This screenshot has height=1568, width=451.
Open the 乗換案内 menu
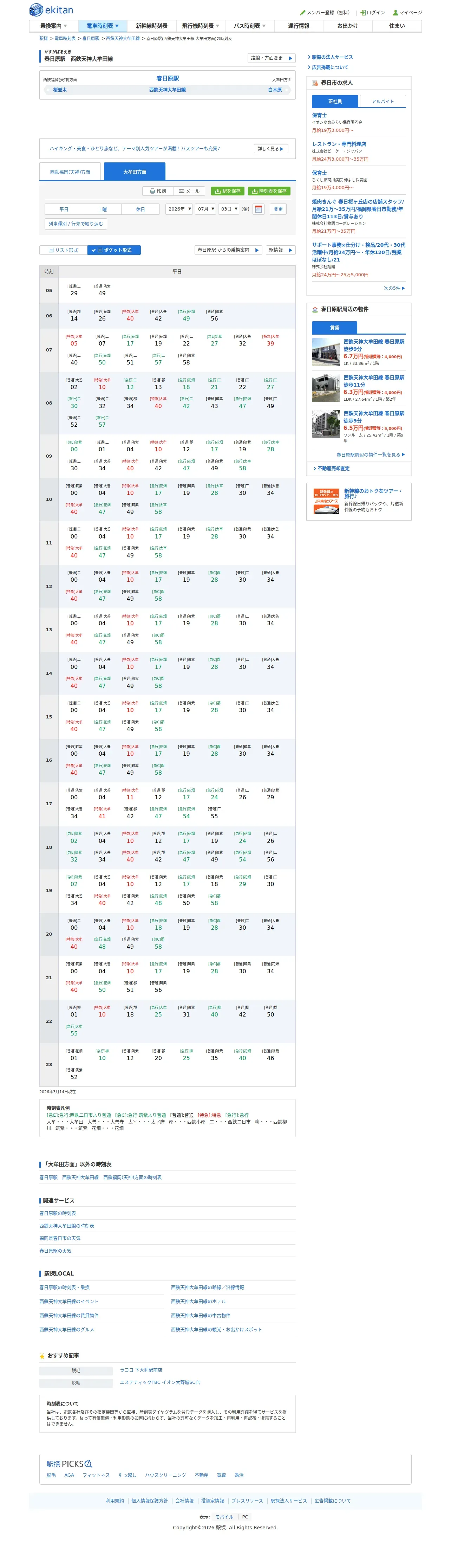point(53,26)
